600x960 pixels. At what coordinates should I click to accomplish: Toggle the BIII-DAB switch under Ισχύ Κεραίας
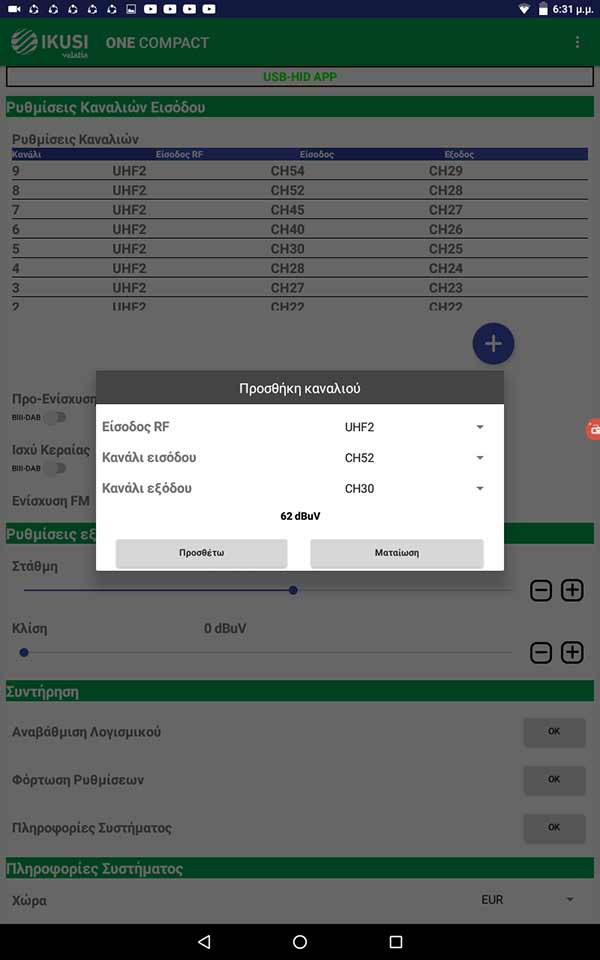click(x=58, y=468)
